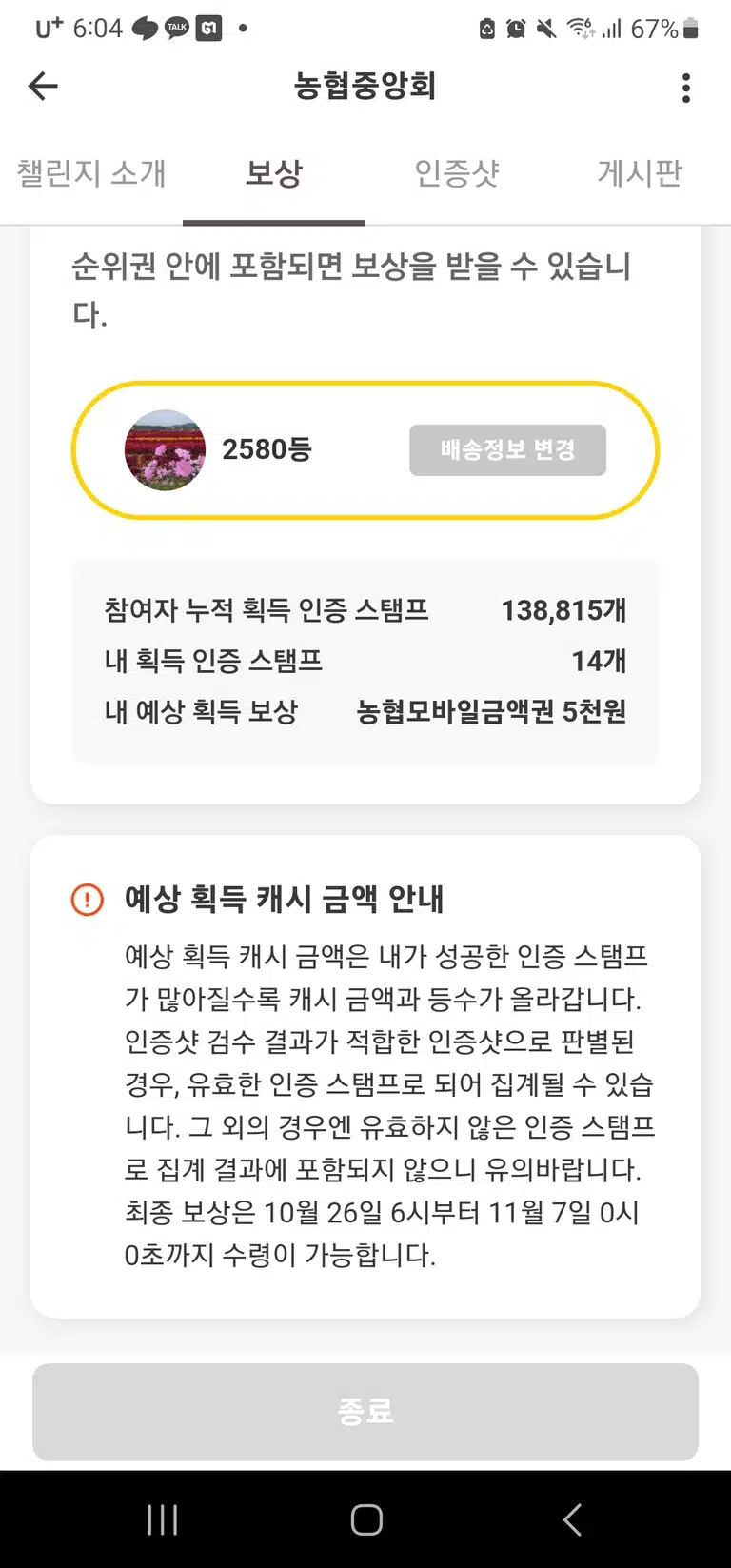Open recent apps from the navigation bar
The width and height of the screenshot is (731, 1568).
(163, 1519)
